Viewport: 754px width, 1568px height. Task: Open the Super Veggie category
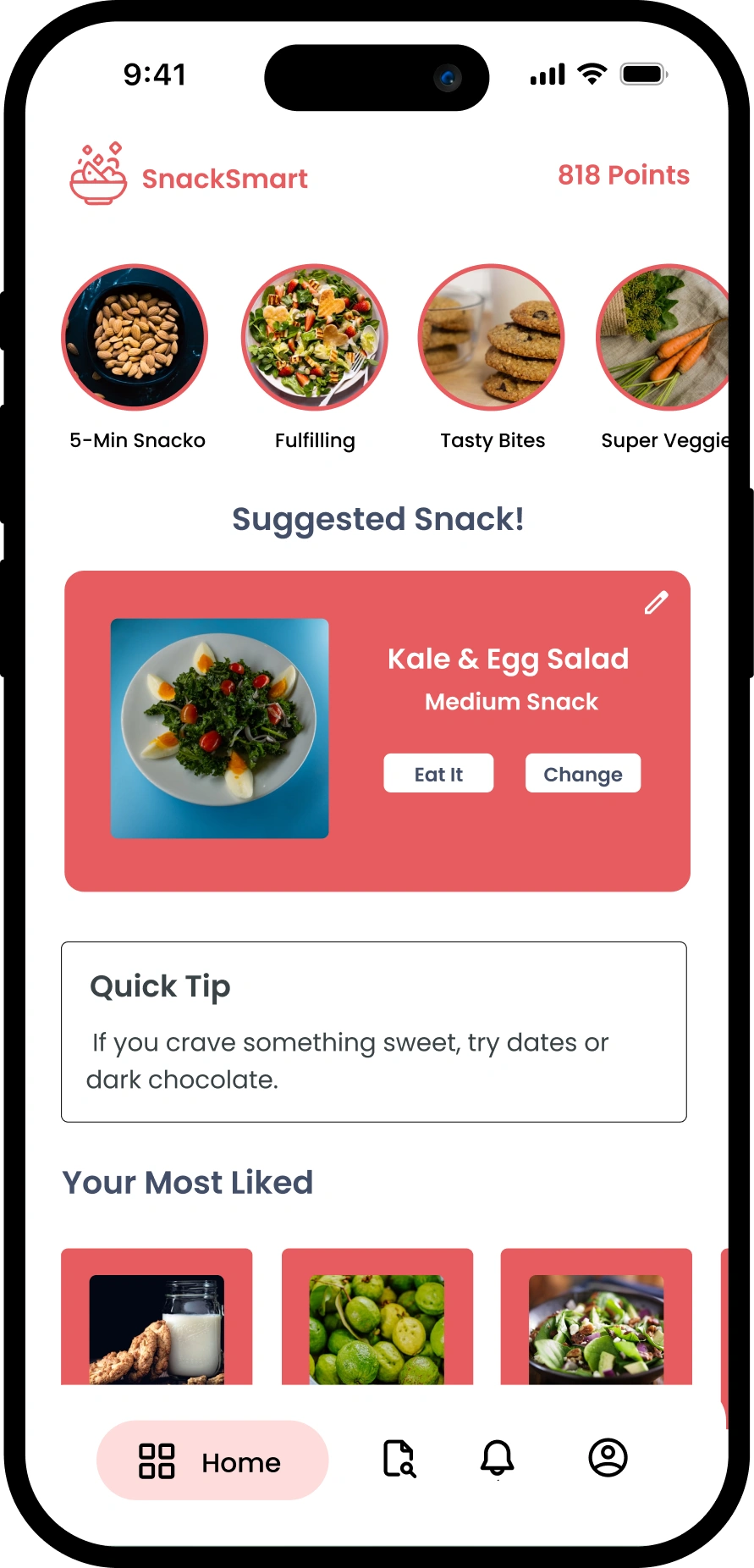[664, 338]
